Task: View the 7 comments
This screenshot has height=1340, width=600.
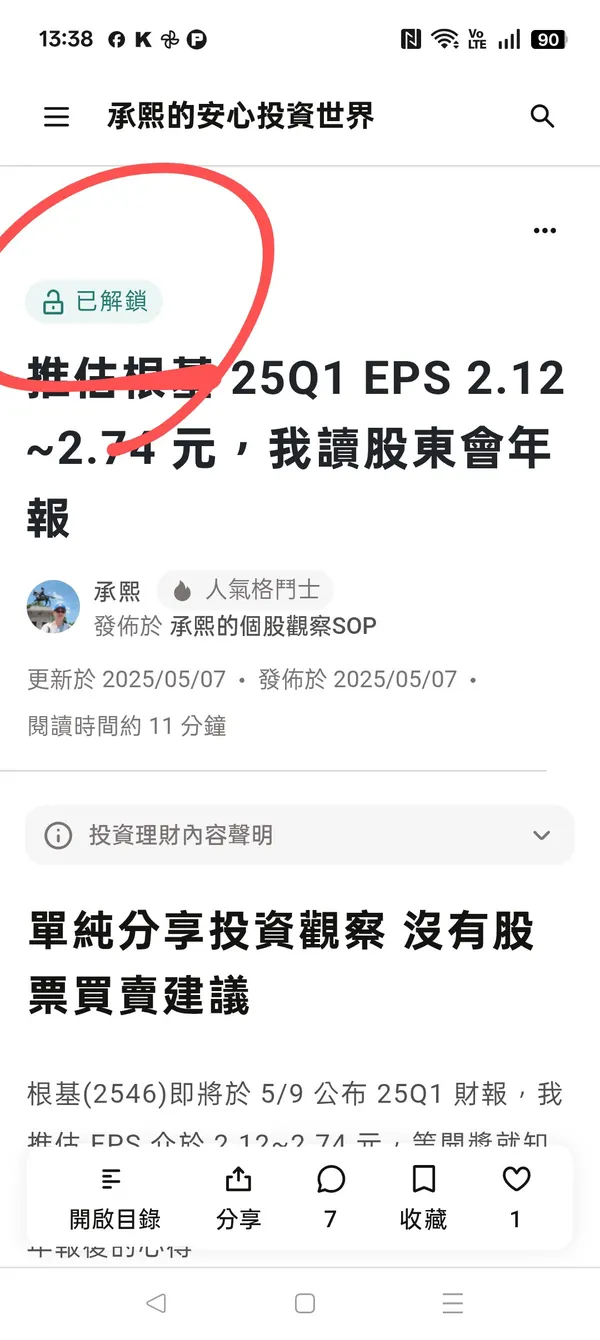Action: point(330,1198)
